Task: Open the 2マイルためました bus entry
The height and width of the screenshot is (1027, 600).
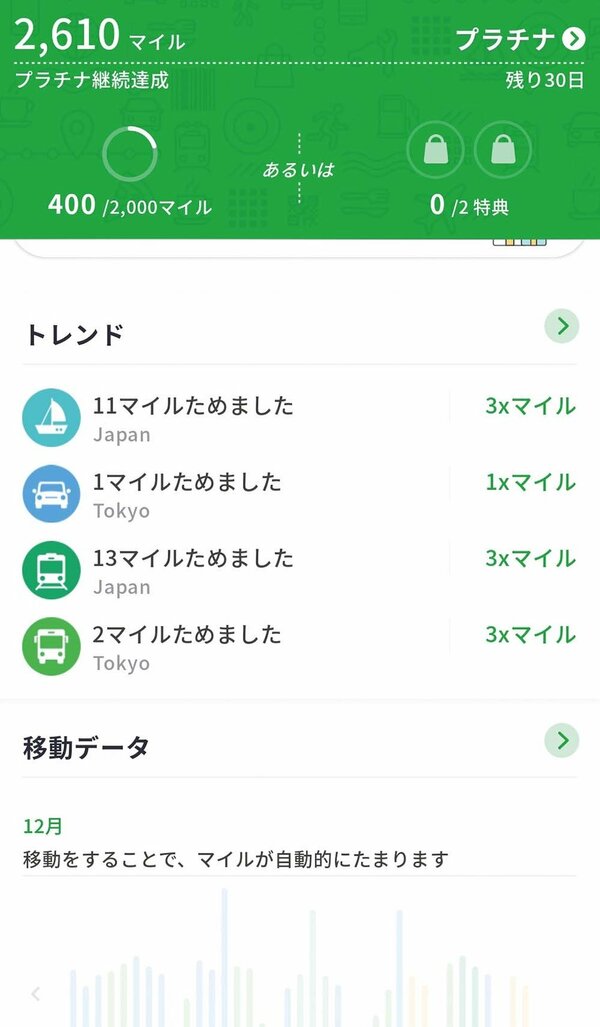Action: (x=300, y=646)
